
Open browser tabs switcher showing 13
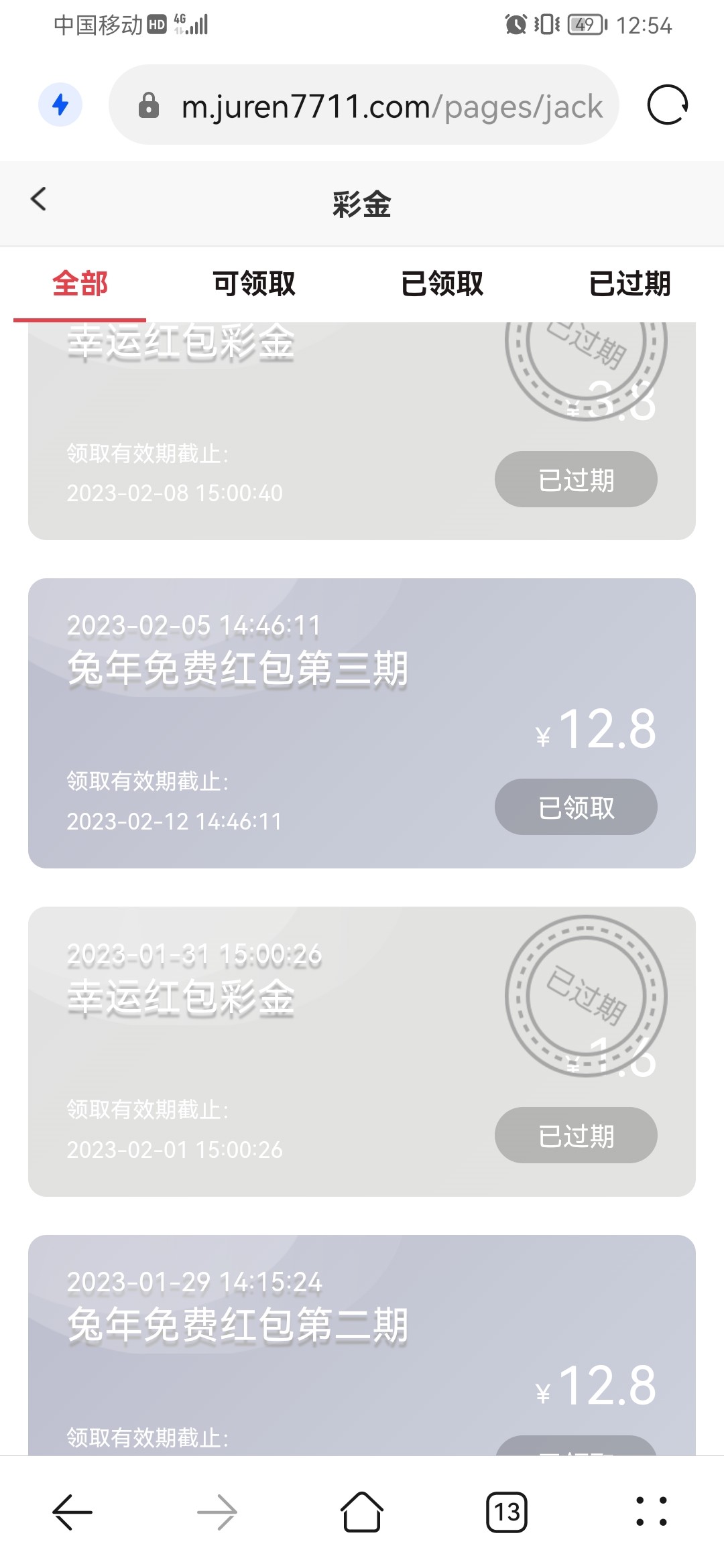[x=506, y=1512]
